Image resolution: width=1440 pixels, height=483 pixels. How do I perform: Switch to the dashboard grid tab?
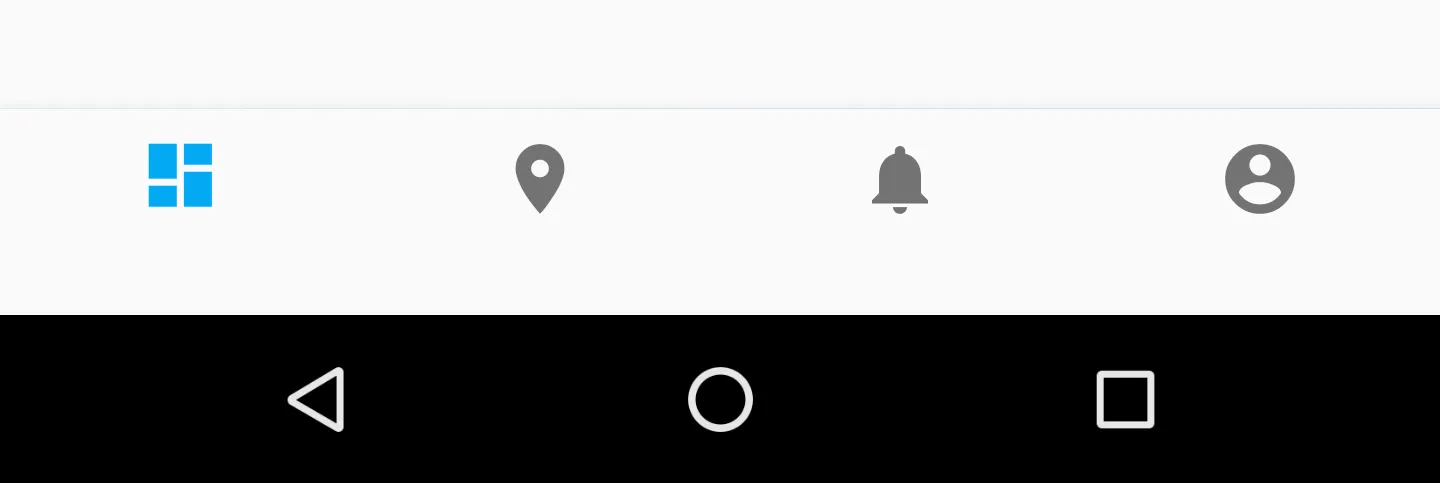point(180,176)
